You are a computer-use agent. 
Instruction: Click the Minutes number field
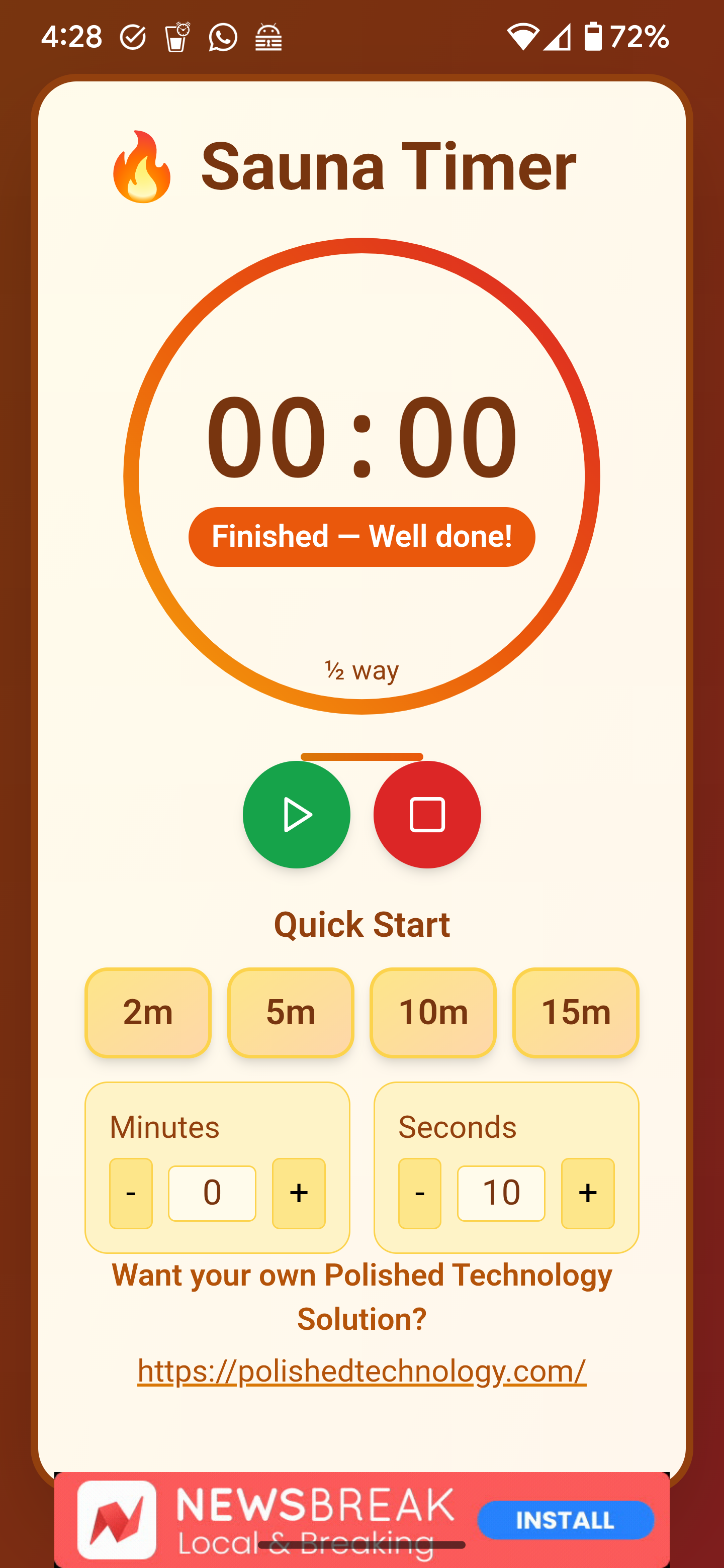(x=212, y=1193)
